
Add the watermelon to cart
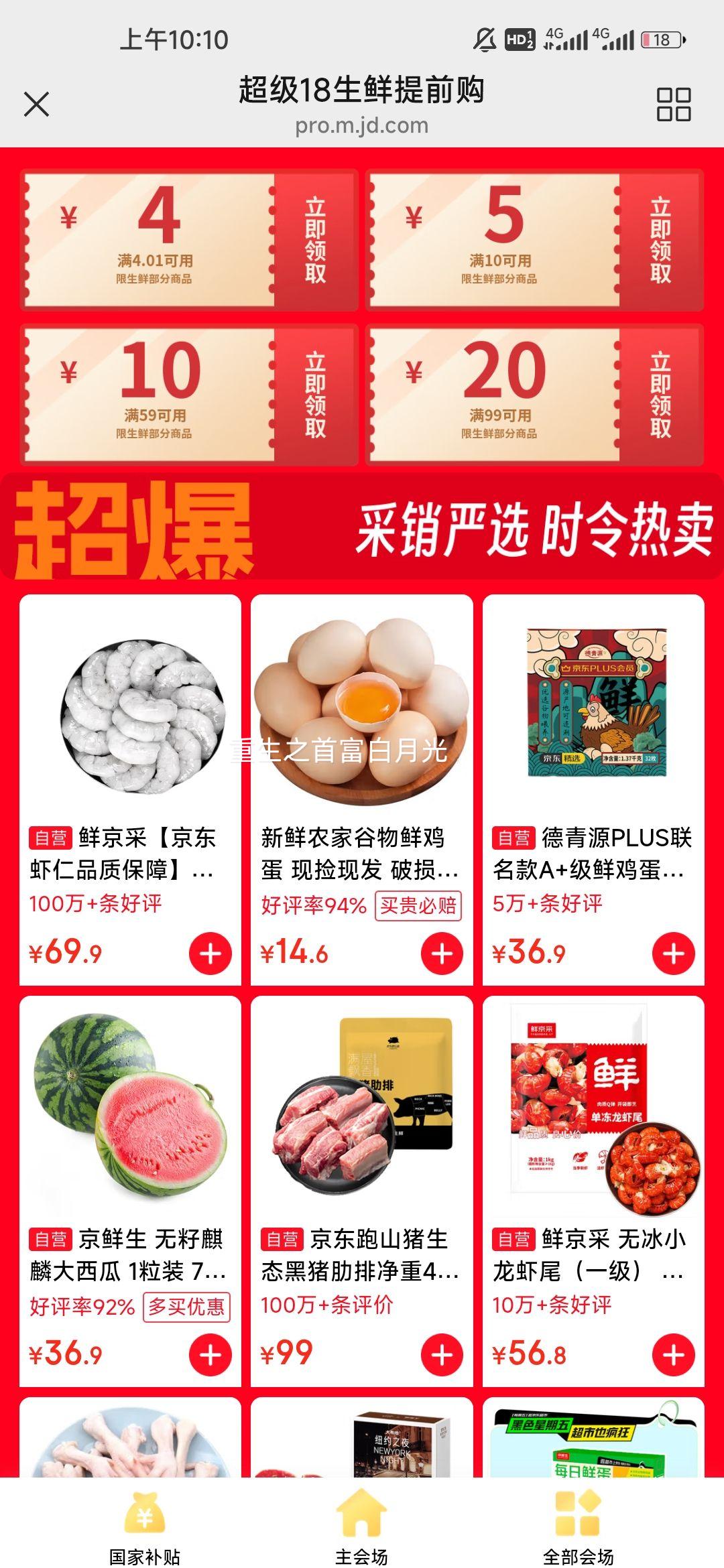coord(210,1355)
